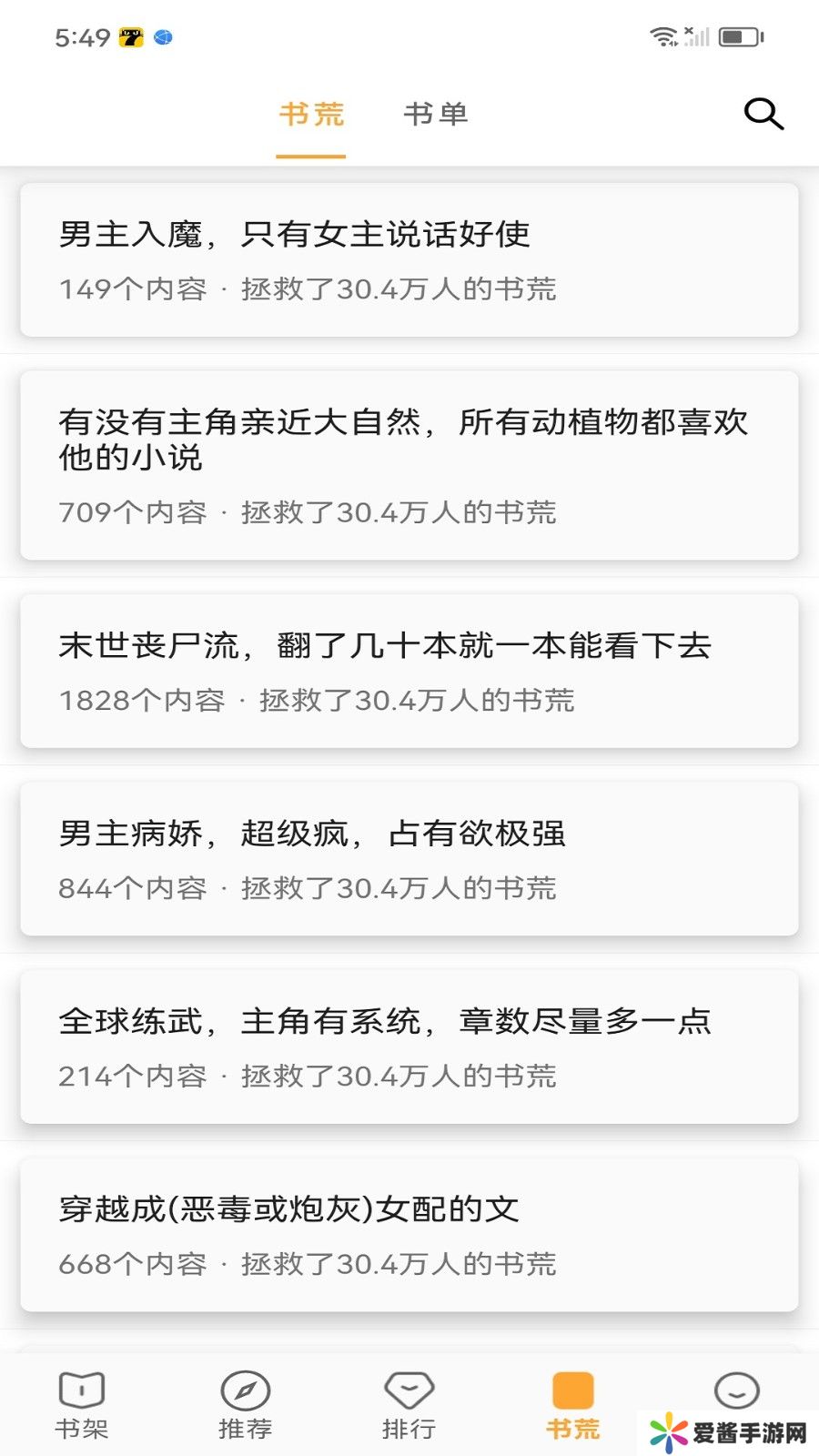819x1456 pixels.
Task: Select the 书荒 top tab
Action: click(x=311, y=114)
